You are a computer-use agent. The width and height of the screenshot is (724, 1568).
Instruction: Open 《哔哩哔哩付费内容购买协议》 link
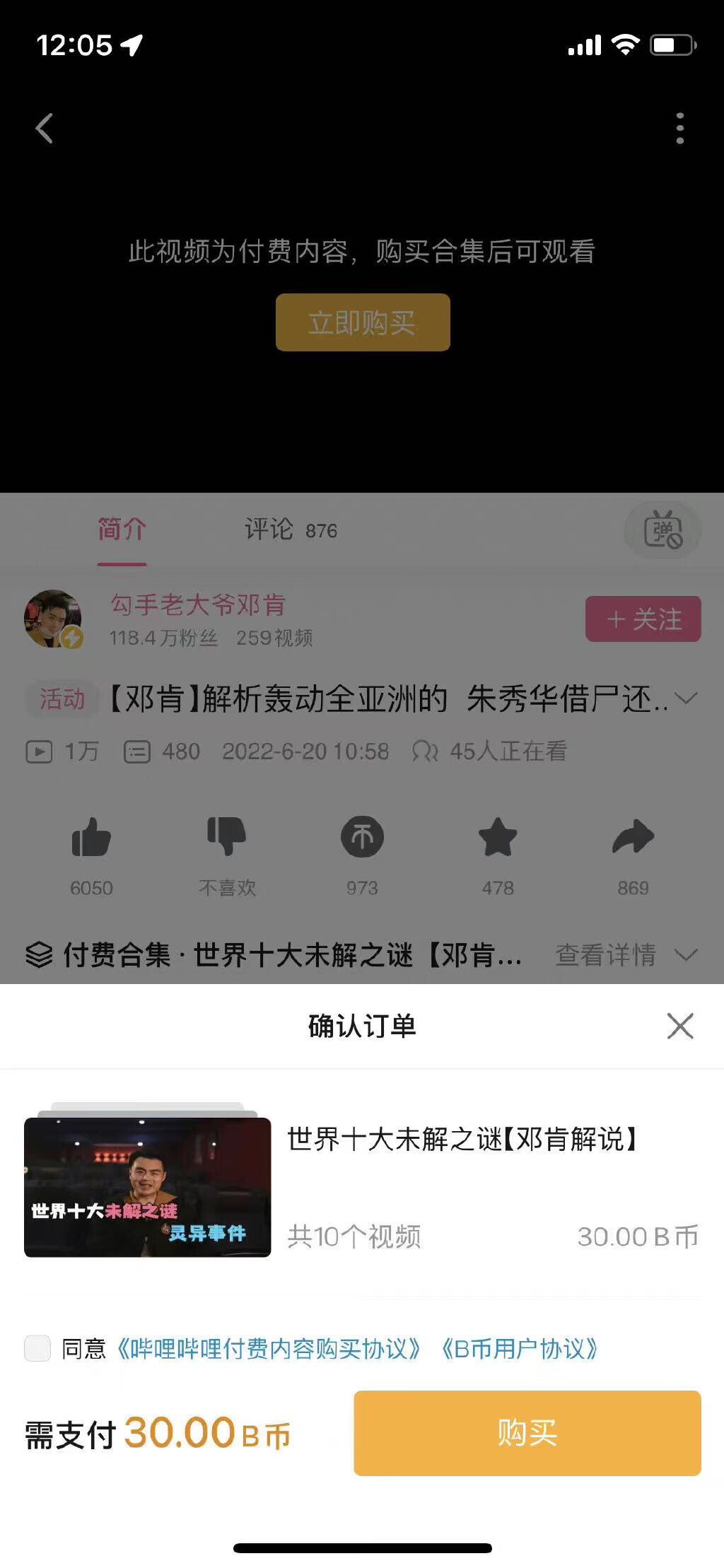click(269, 1349)
